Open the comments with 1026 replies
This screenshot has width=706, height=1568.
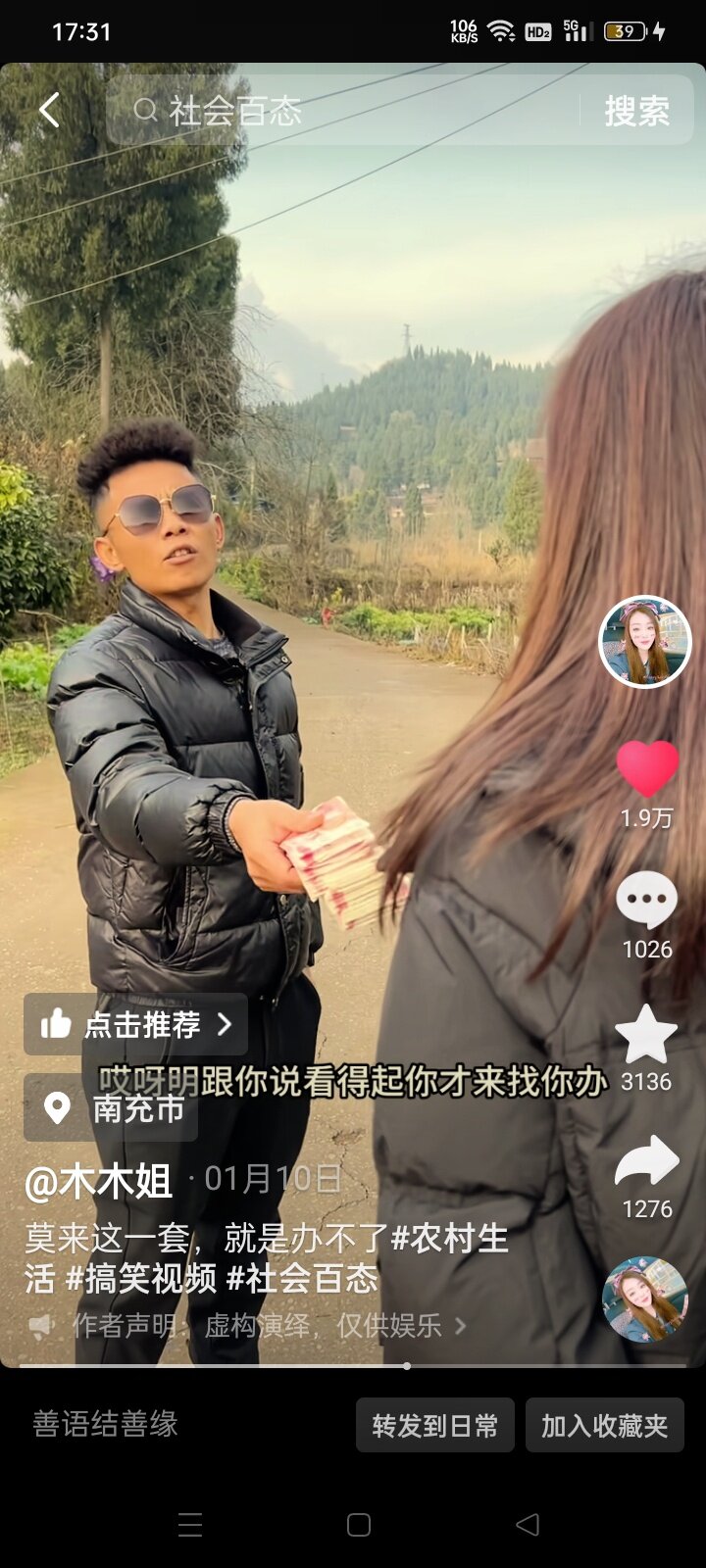(x=647, y=900)
